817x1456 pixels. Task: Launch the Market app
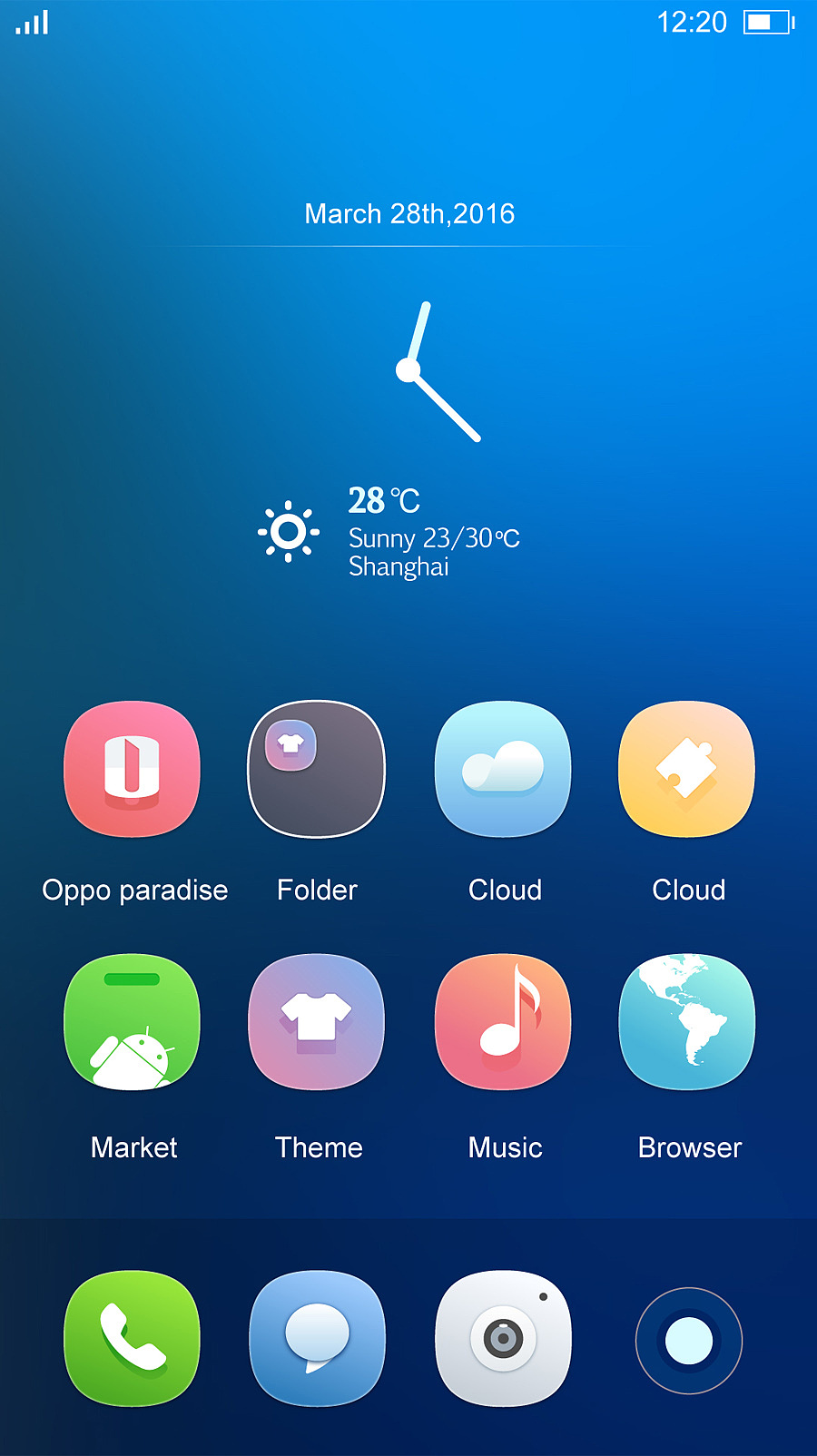point(133,1021)
